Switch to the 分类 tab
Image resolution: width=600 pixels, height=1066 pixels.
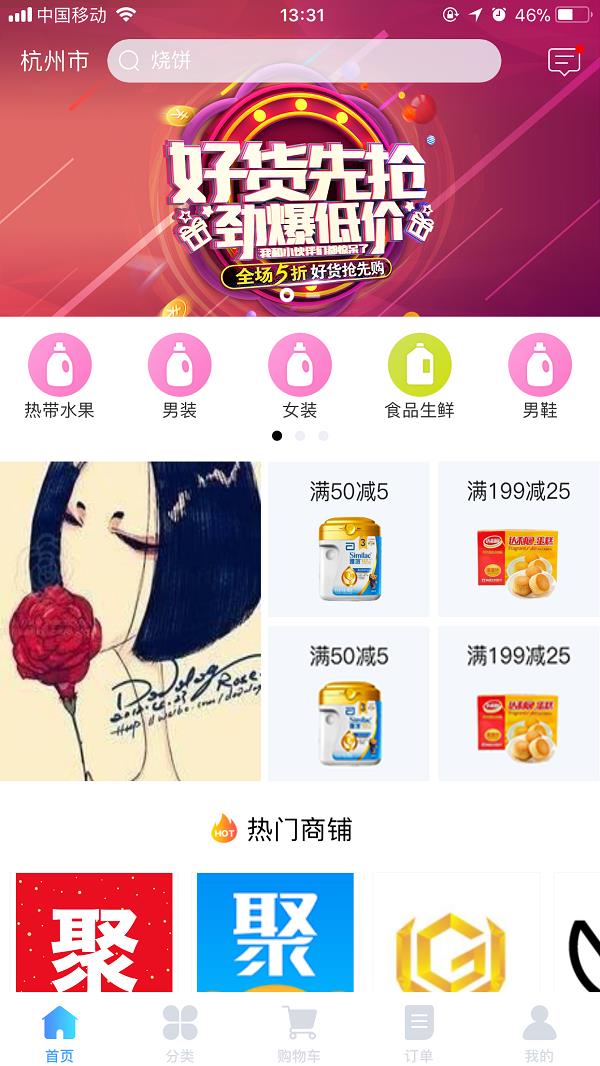click(x=180, y=1033)
